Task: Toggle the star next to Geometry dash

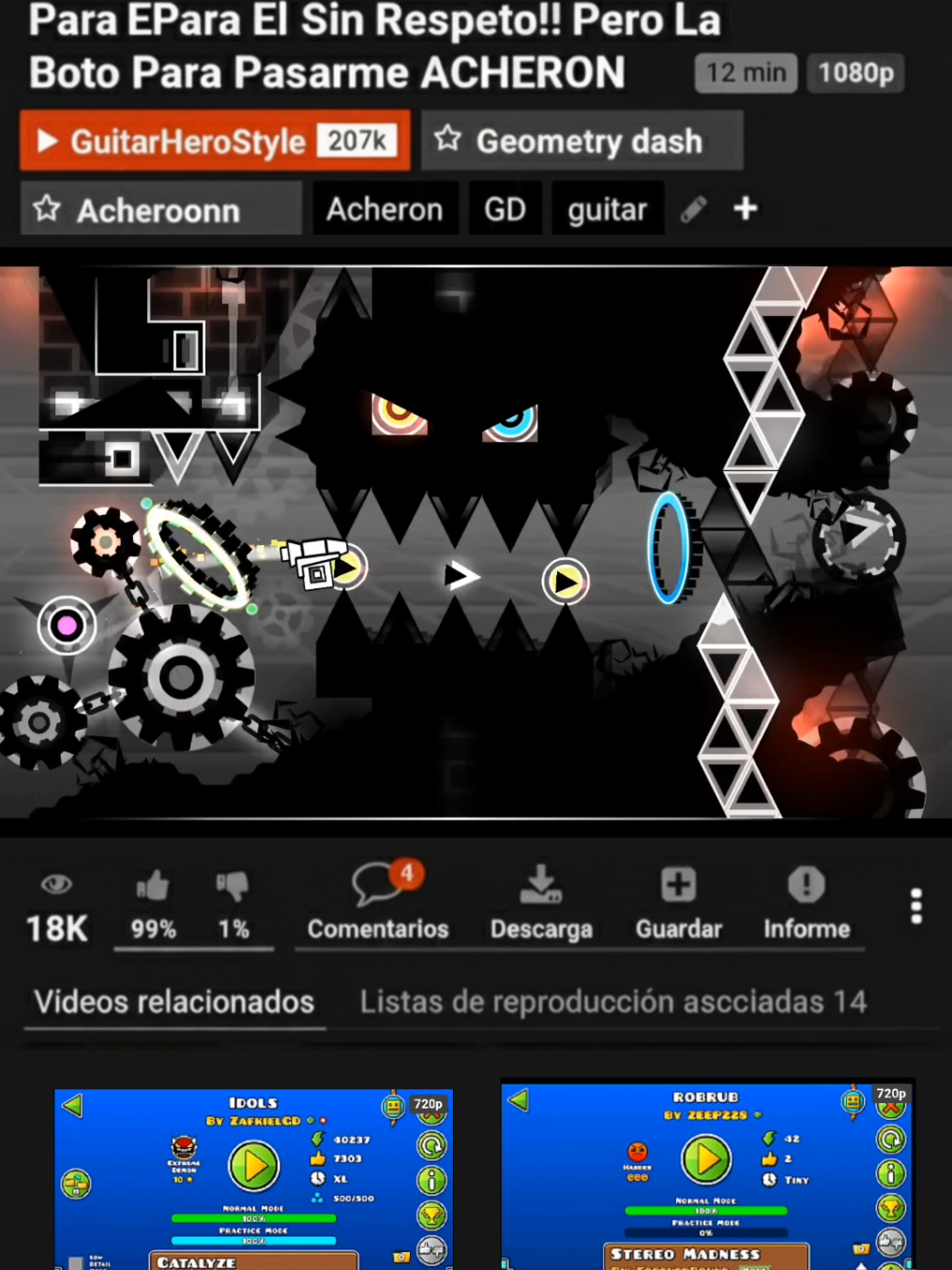Action: (x=449, y=139)
